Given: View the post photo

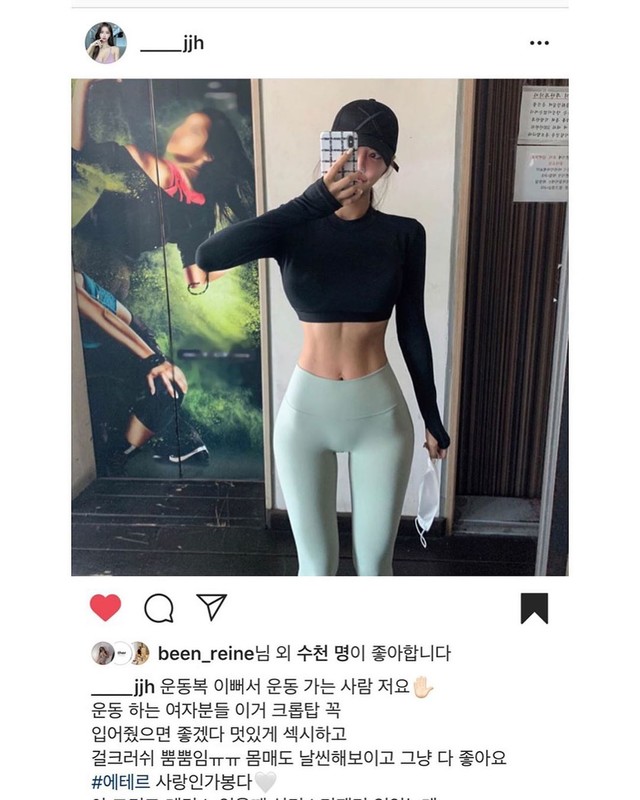Looking at the screenshot, I should tap(320, 327).
